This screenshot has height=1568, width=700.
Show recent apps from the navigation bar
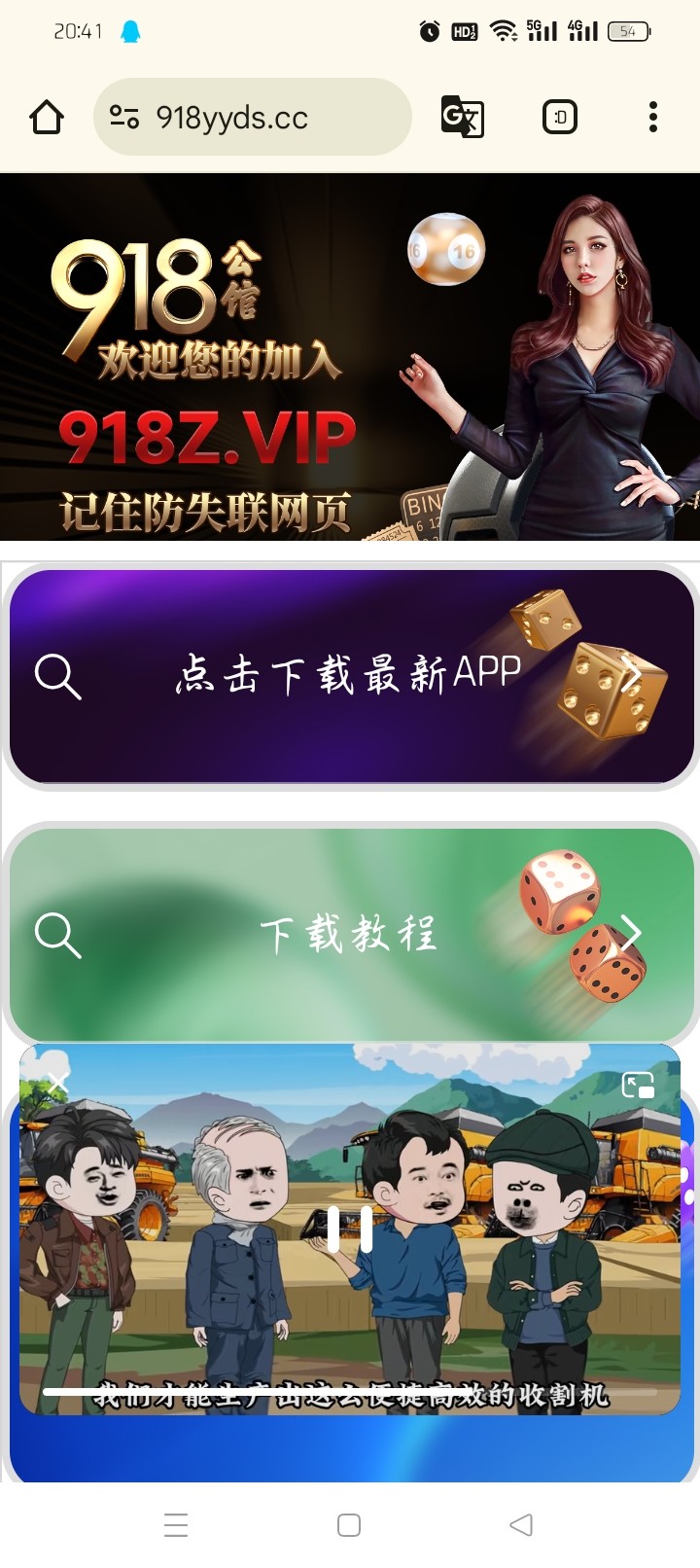click(x=176, y=1524)
